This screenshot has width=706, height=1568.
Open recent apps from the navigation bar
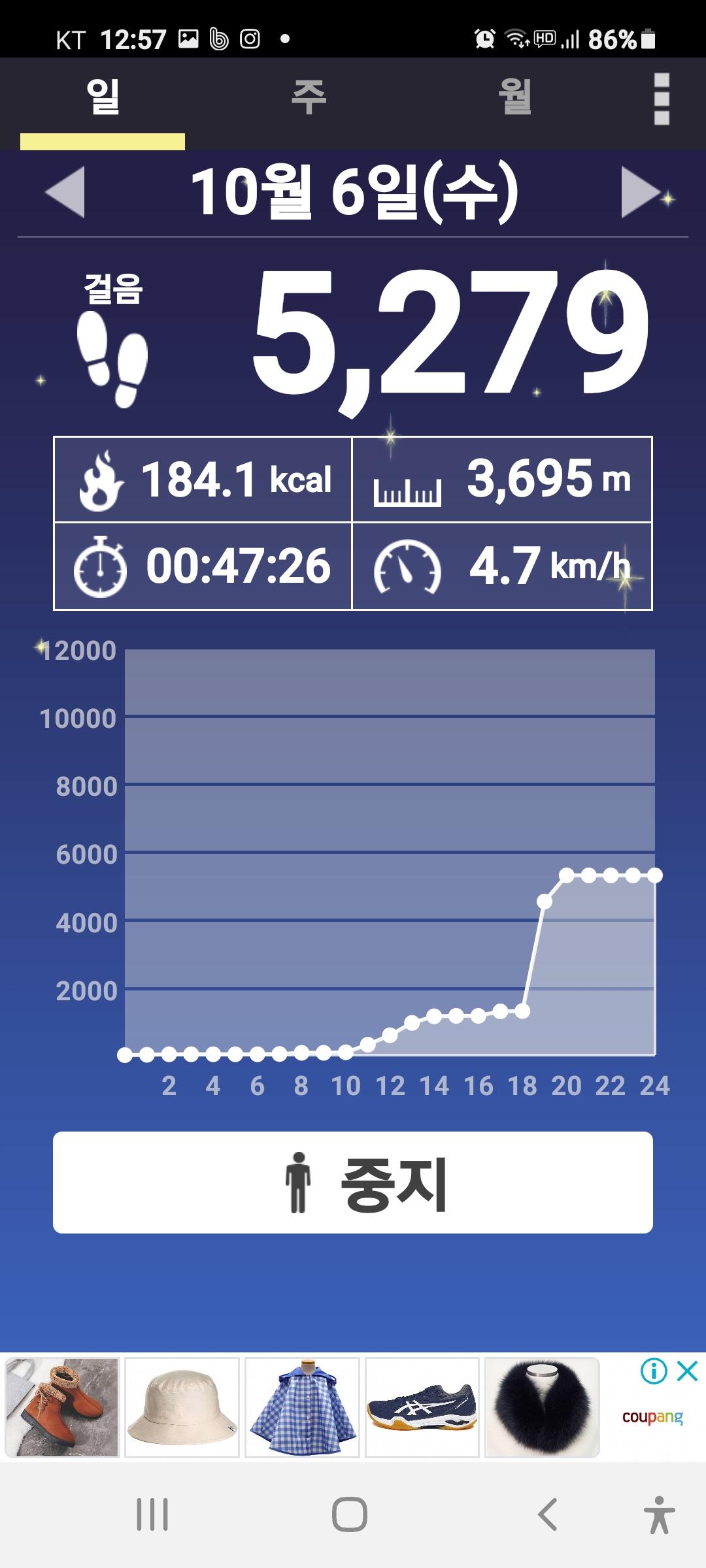tap(152, 1514)
